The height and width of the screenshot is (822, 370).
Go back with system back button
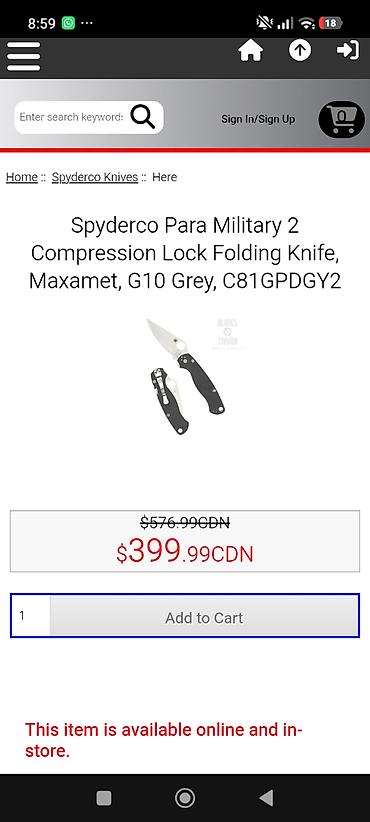click(266, 798)
